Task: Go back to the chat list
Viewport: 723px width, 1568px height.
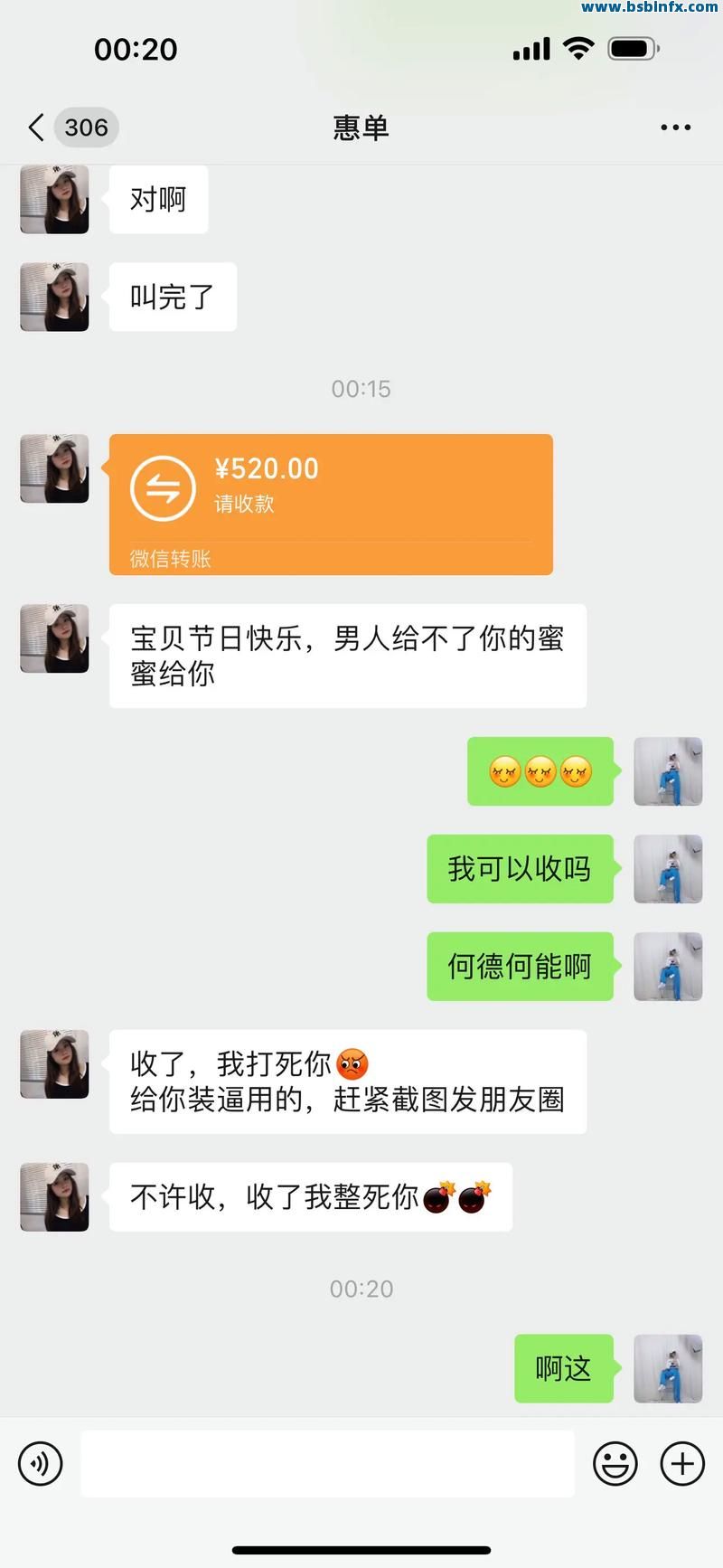Action: [38, 128]
